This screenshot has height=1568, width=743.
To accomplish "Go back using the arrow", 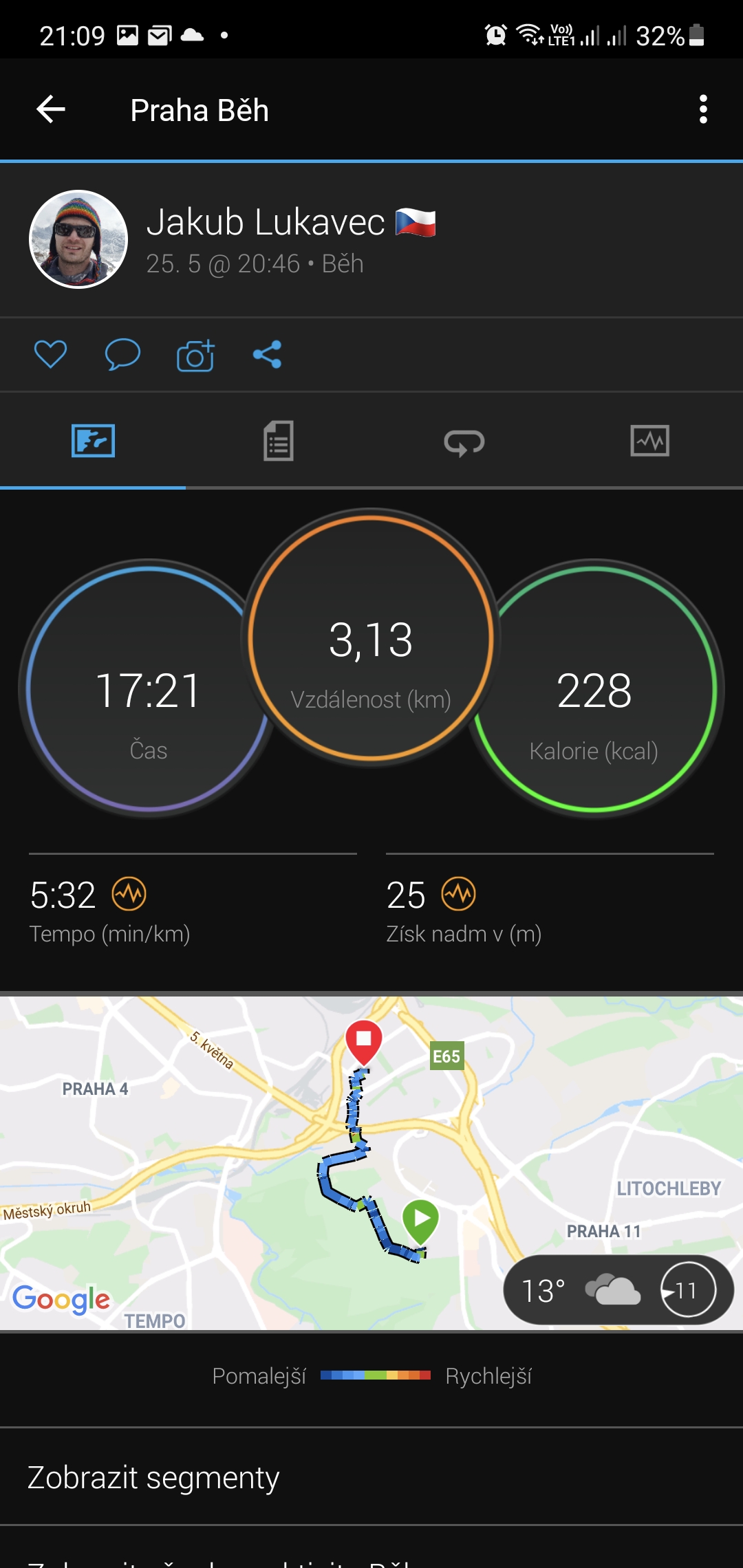I will click(51, 109).
